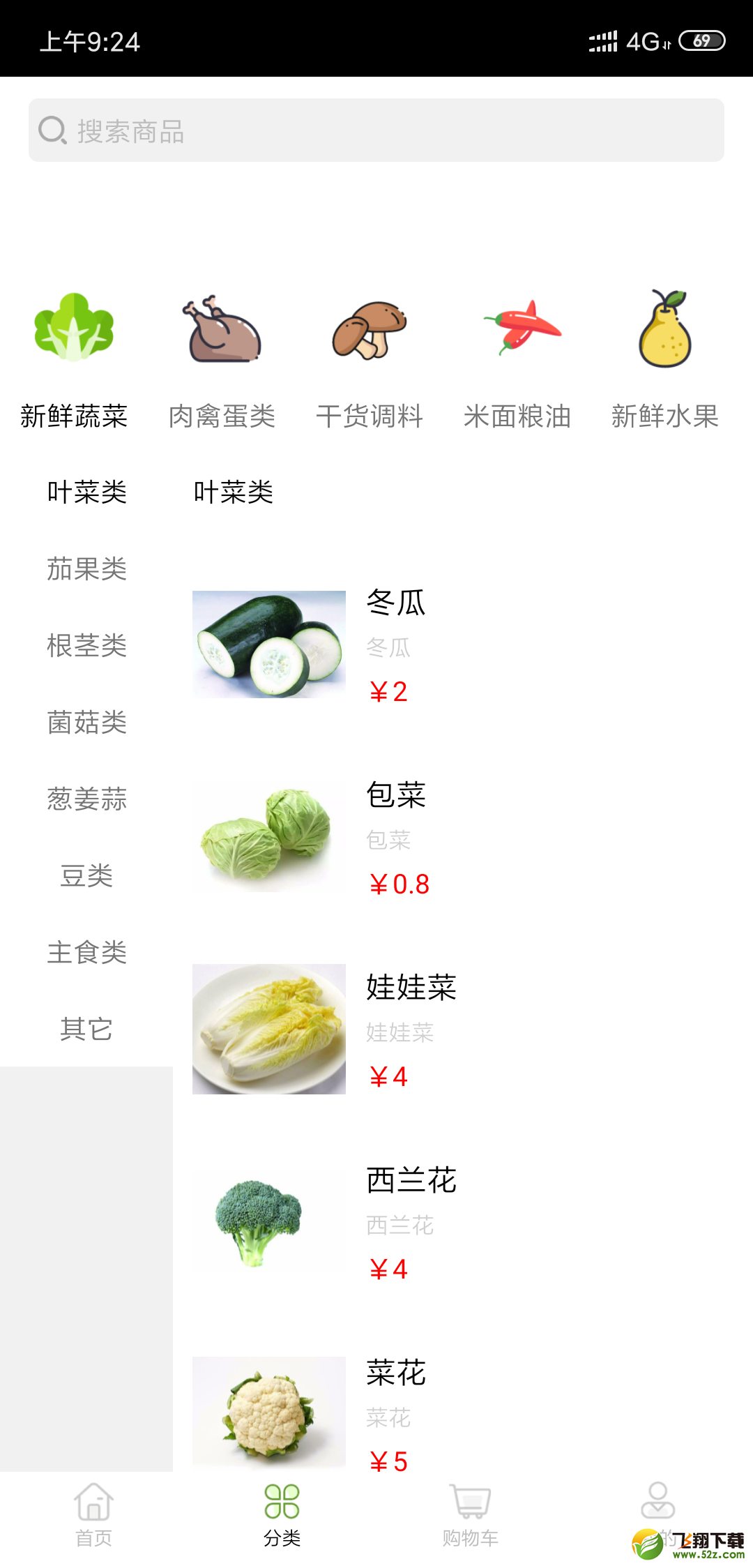Open the 娃娃菜 product item
Image resolution: width=753 pixels, height=1568 pixels.
pos(460,1030)
